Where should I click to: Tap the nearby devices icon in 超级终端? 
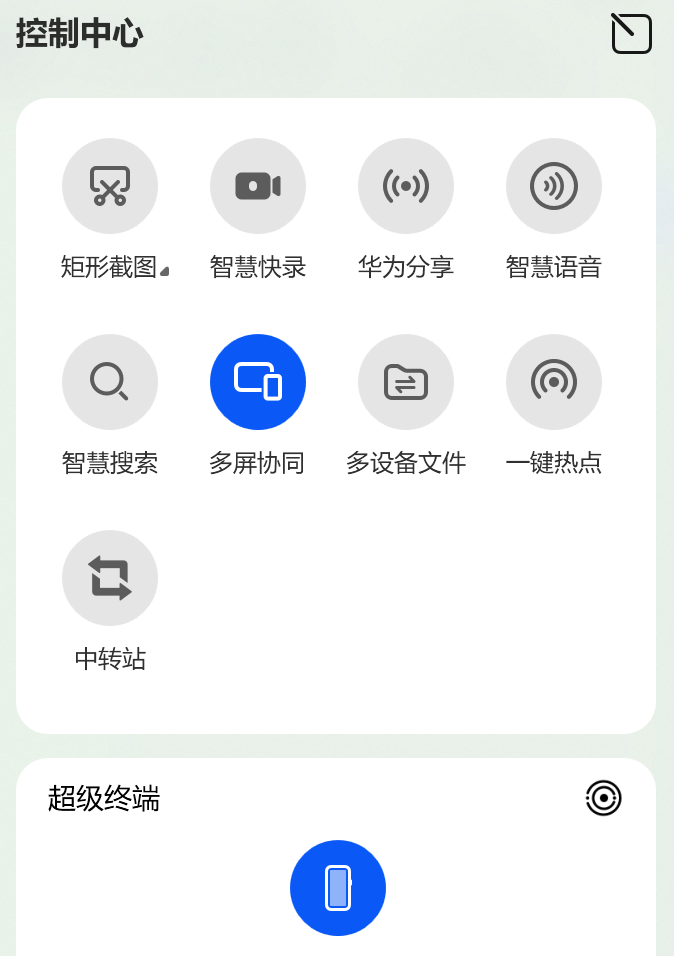[x=604, y=798]
